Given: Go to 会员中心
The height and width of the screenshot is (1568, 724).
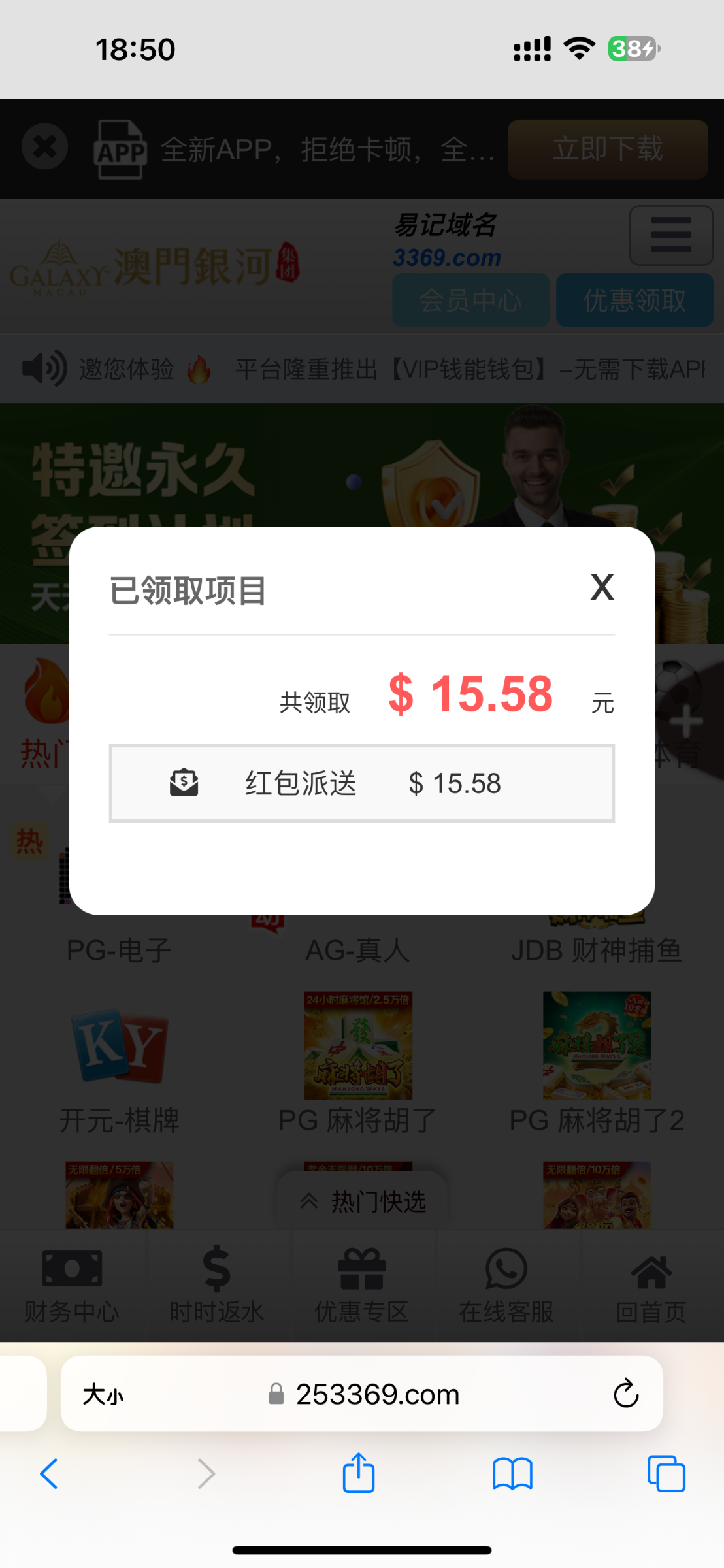Looking at the screenshot, I should tap(470, 301).
